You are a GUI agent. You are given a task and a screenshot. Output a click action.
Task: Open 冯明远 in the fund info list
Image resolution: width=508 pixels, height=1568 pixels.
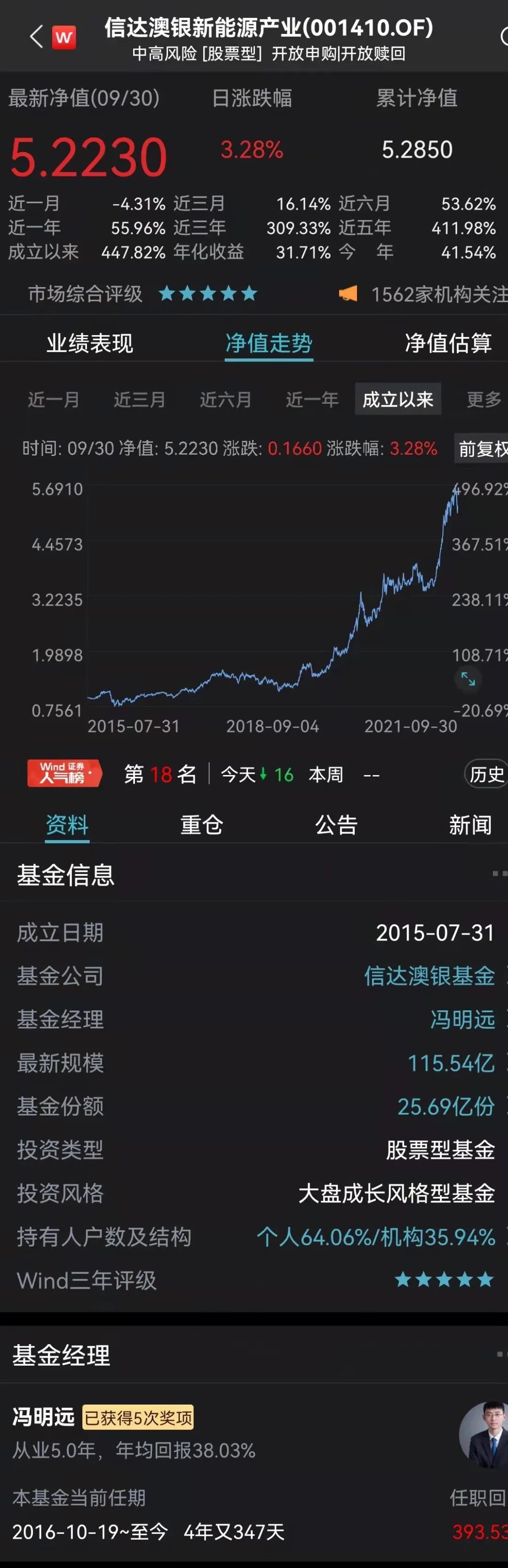coord(462,1020)
